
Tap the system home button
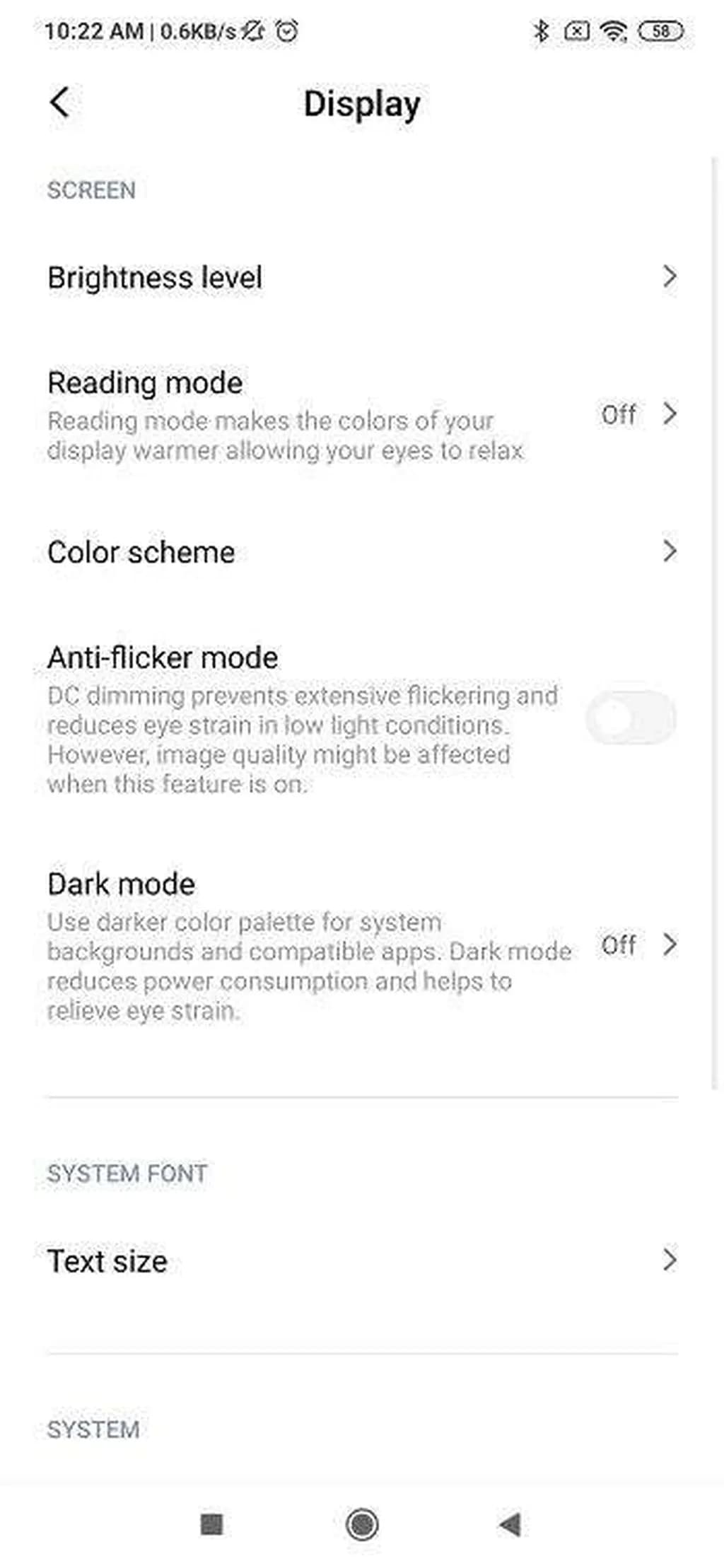(362, 1524)
